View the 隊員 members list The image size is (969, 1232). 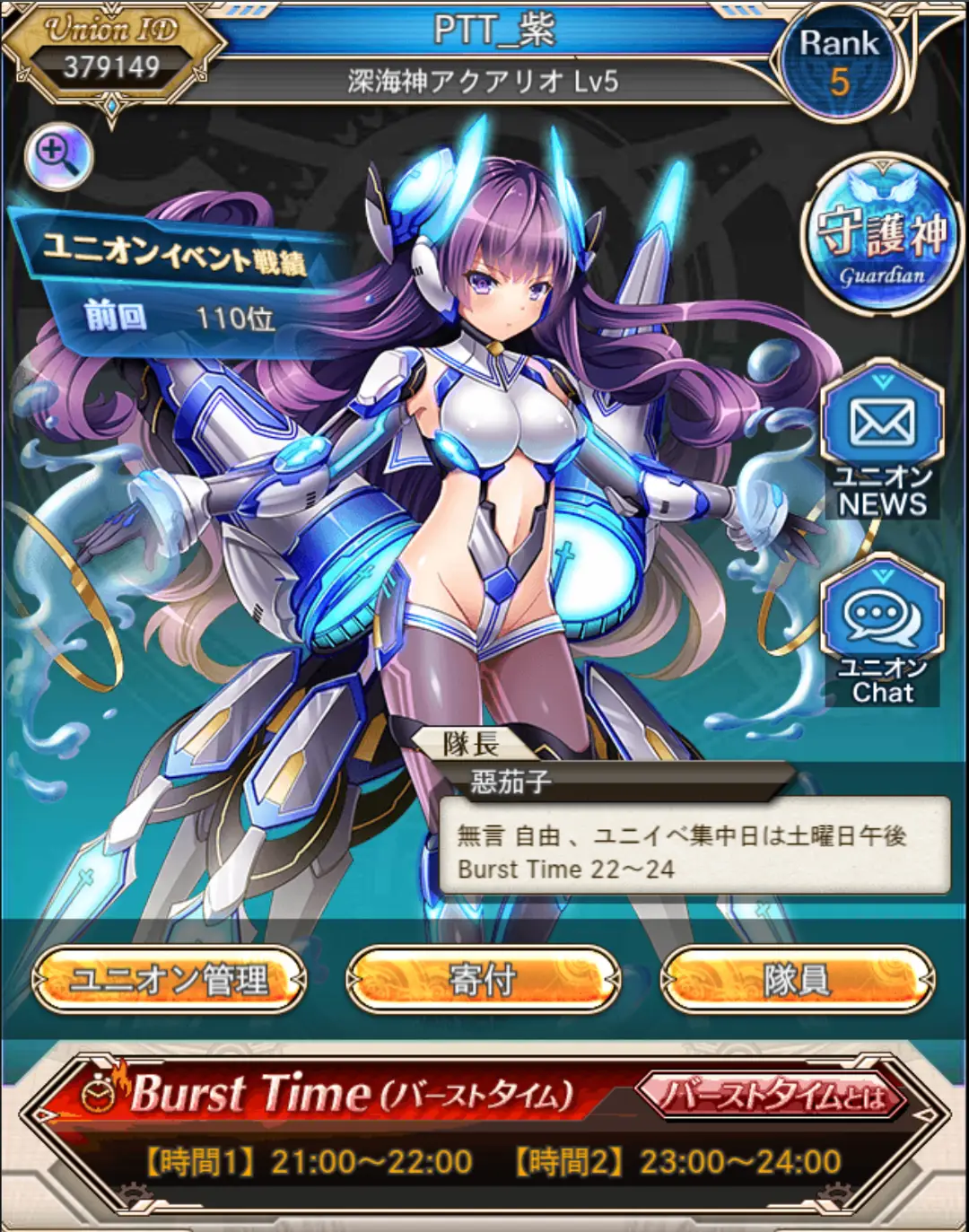click(797, 980)
